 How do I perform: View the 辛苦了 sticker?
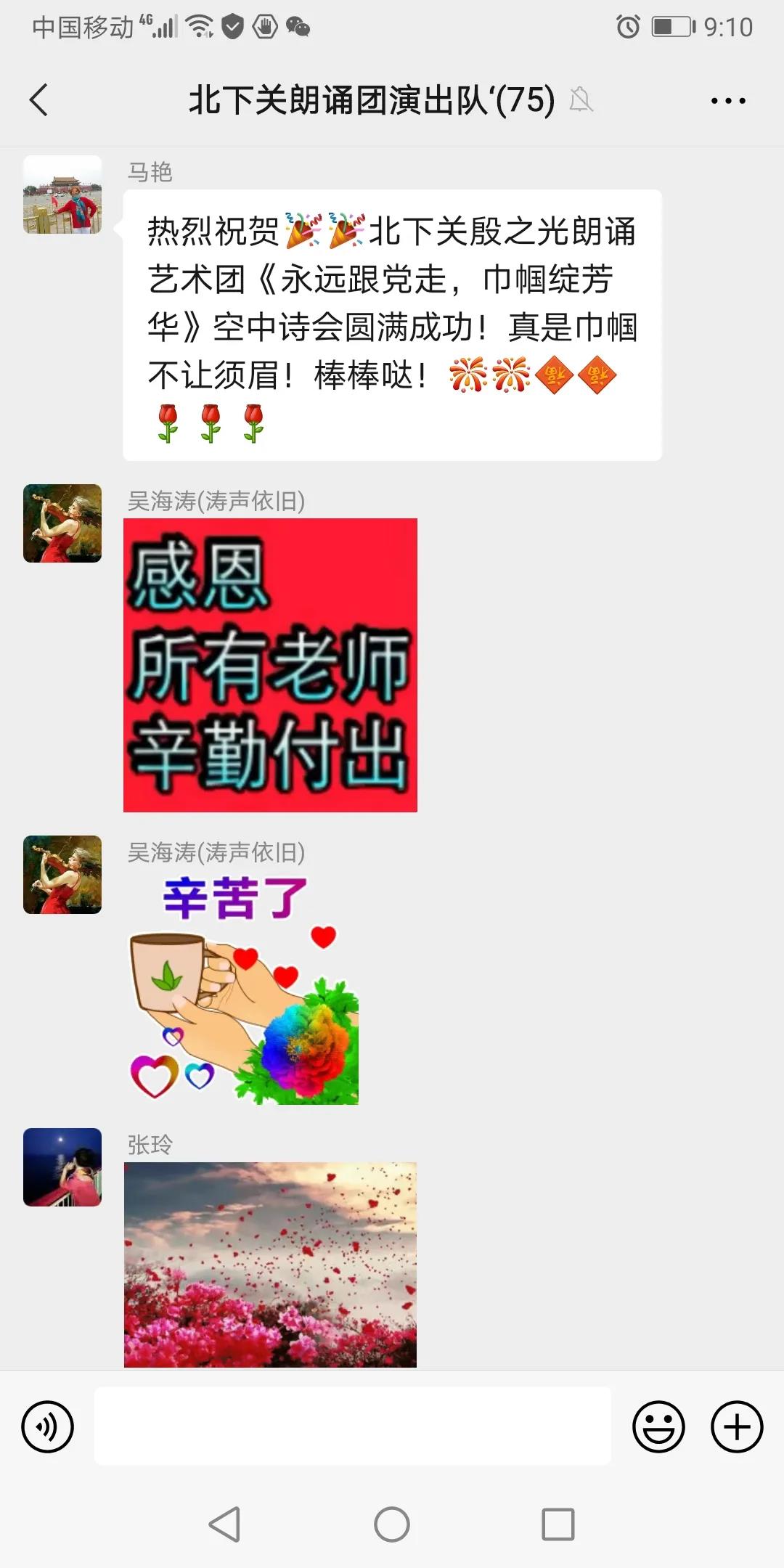click(x=244, y=989)
